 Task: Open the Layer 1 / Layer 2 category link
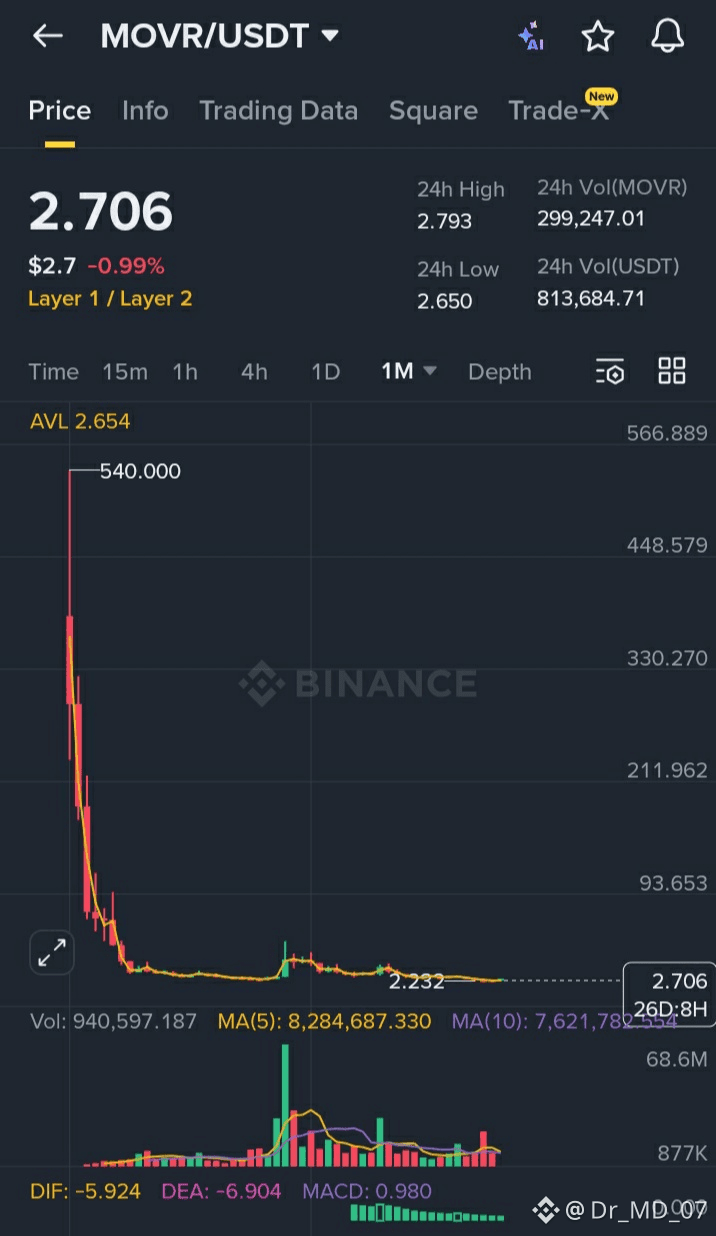(x=110, y=298)
